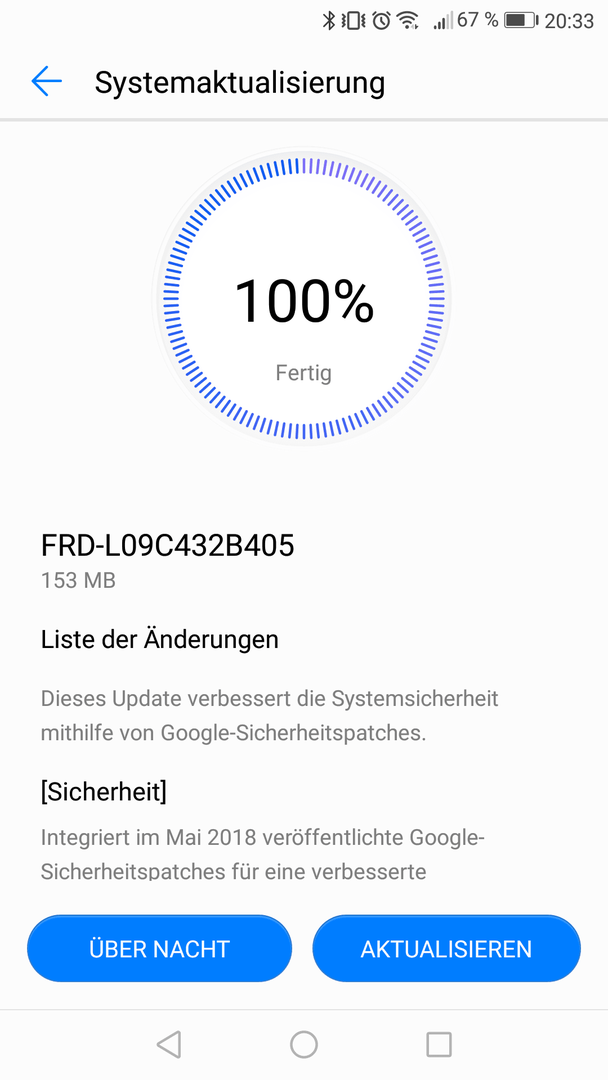Start the update with AKTUALISIEREN
The width and height of the screenshot is (608, 1080).
point(446,948)
